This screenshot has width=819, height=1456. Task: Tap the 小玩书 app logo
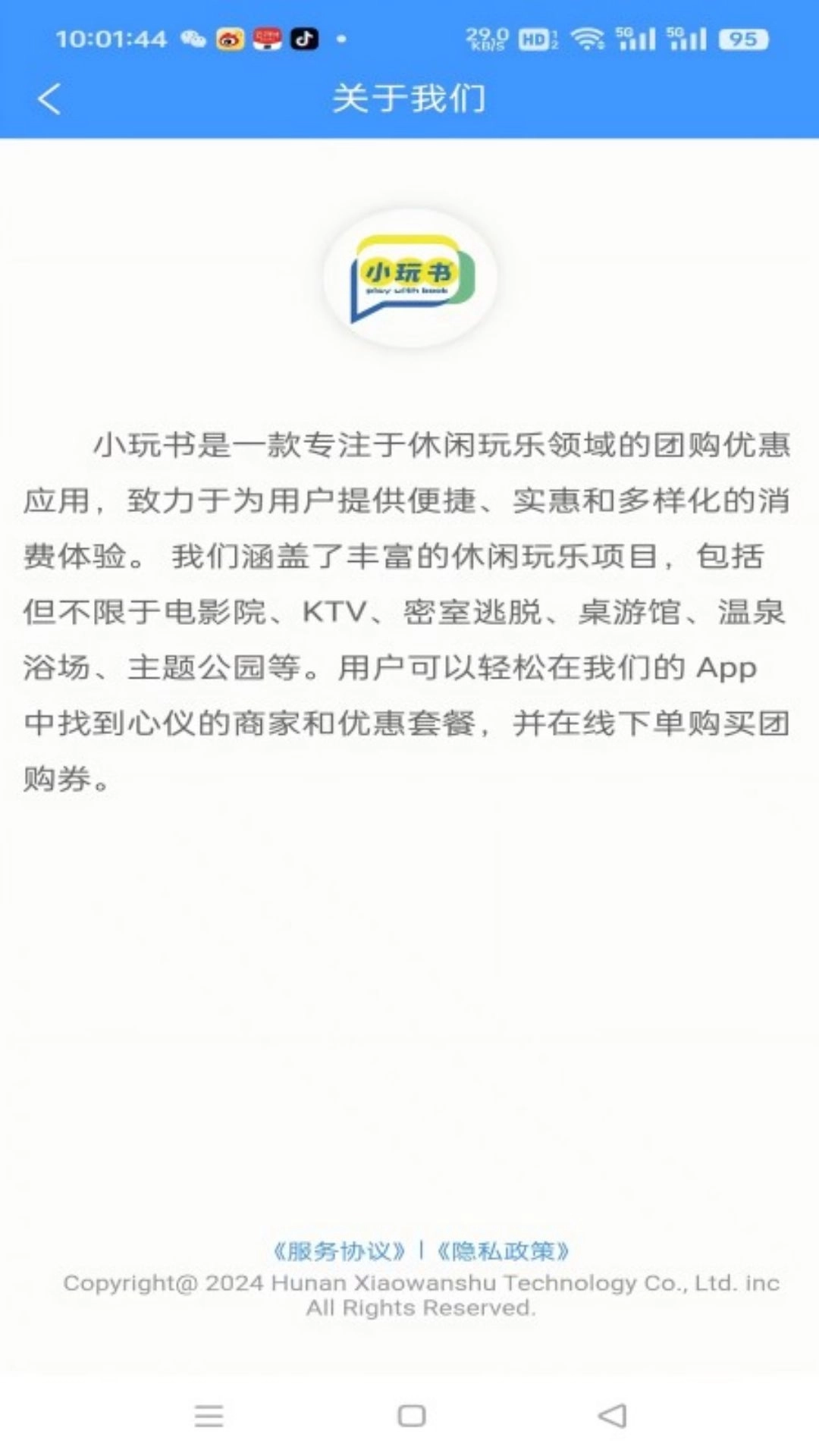(x=409, y=279)
